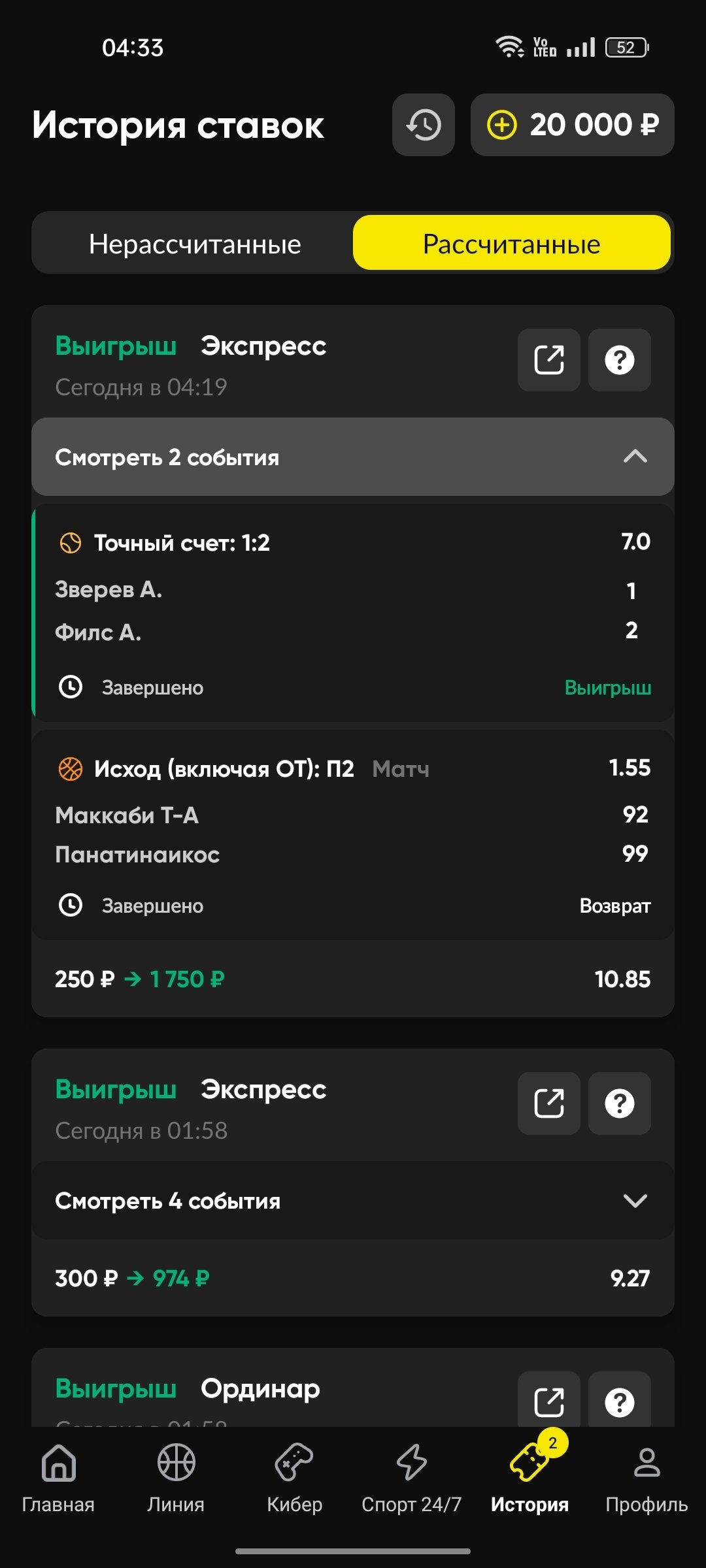This screenshot has height=1568, width=706.
Task: Top up the 20 000 ₽ balance
Action: [573, 125]
